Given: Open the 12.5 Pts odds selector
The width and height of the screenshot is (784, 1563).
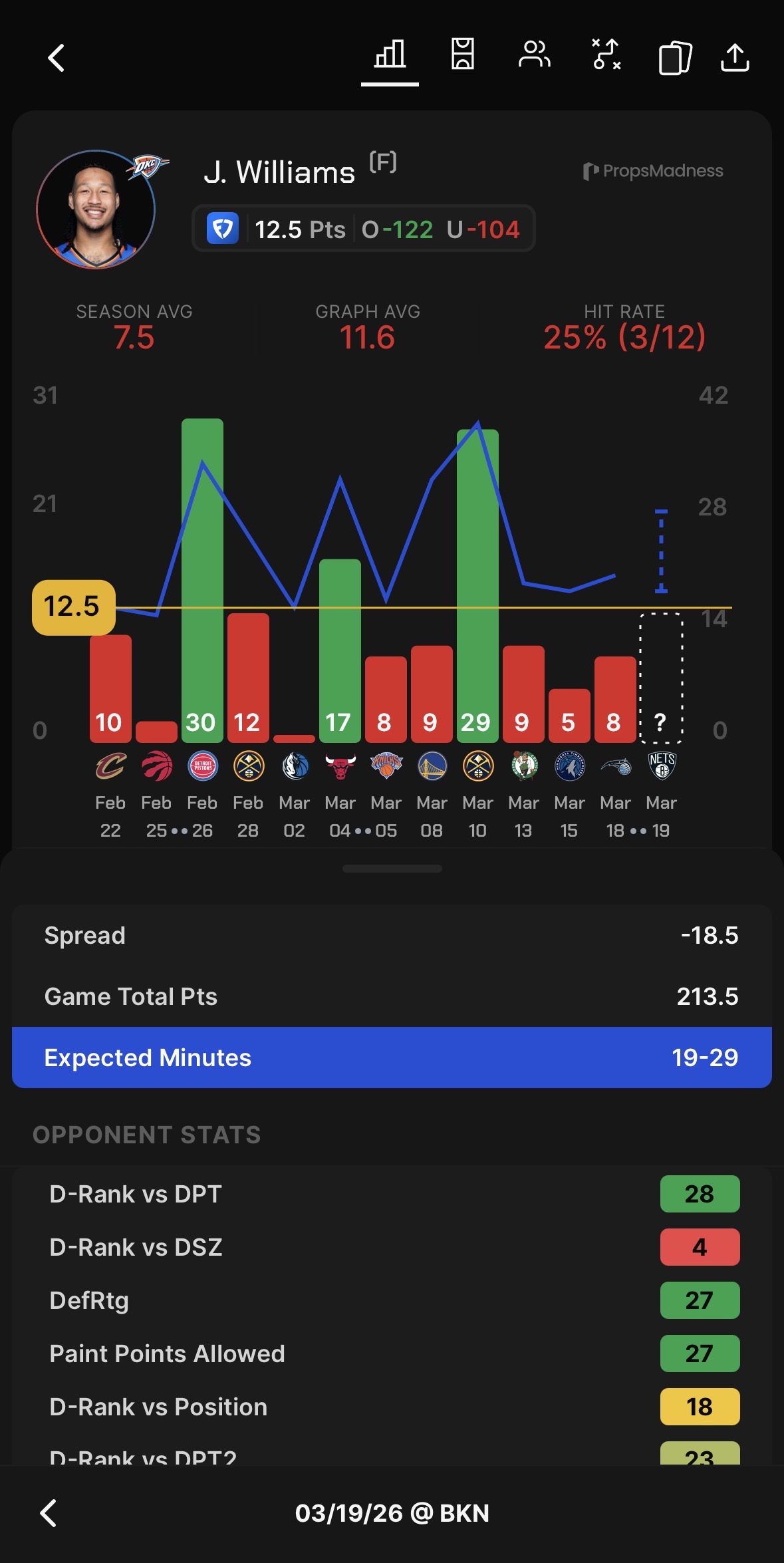Looking at the screenshot, I should (364, 229).
